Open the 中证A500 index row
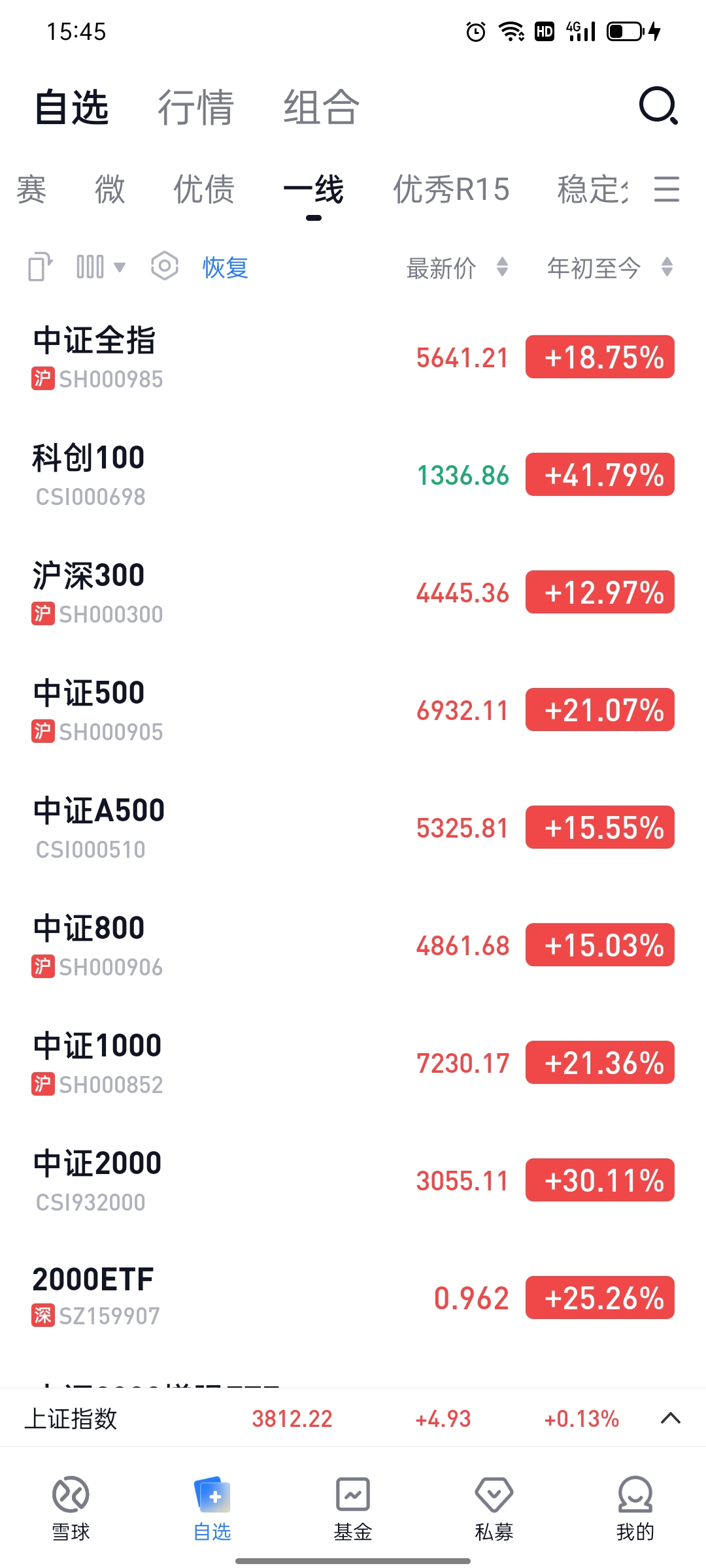This screenshot has width=706, height=1568. (x=196, y=828)
